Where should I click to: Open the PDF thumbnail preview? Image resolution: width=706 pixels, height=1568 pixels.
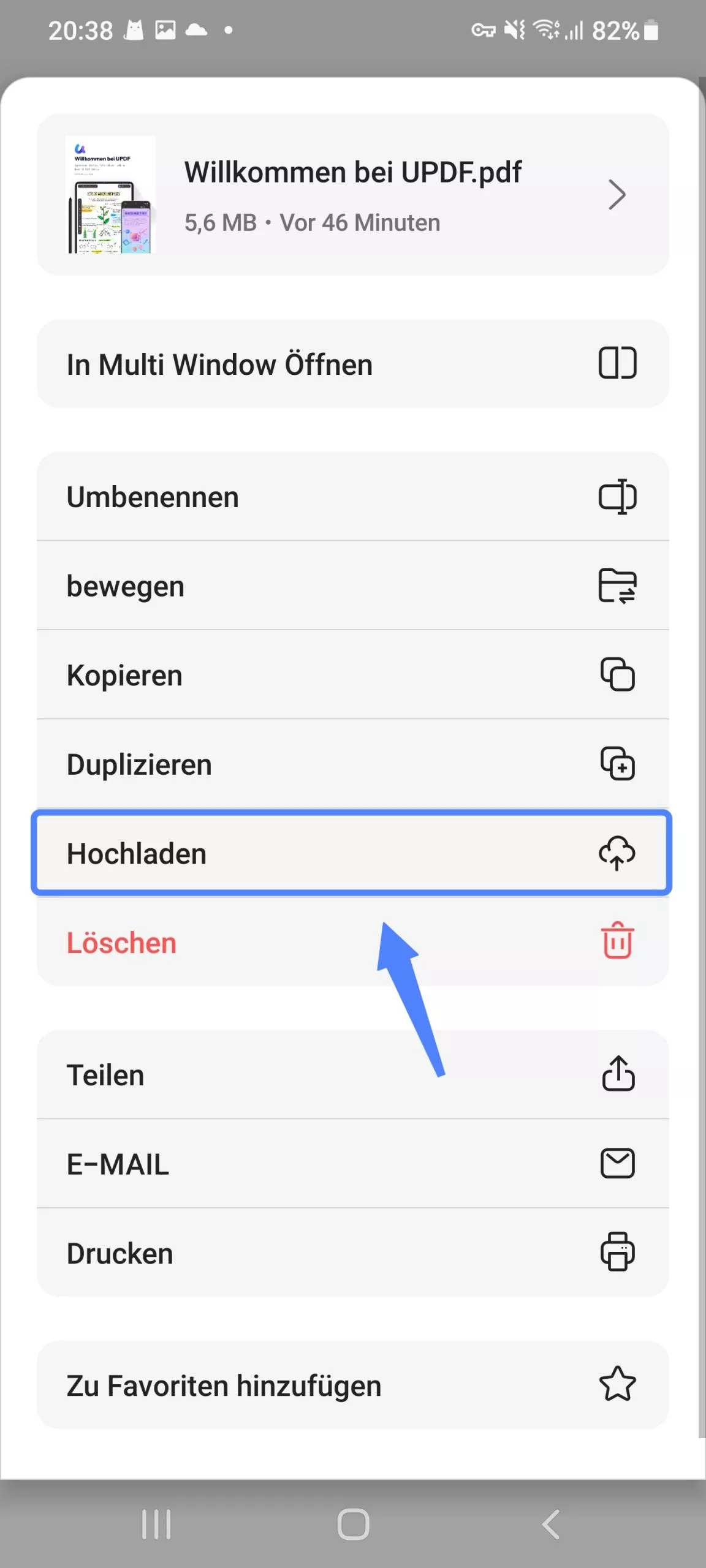(112, 194)
